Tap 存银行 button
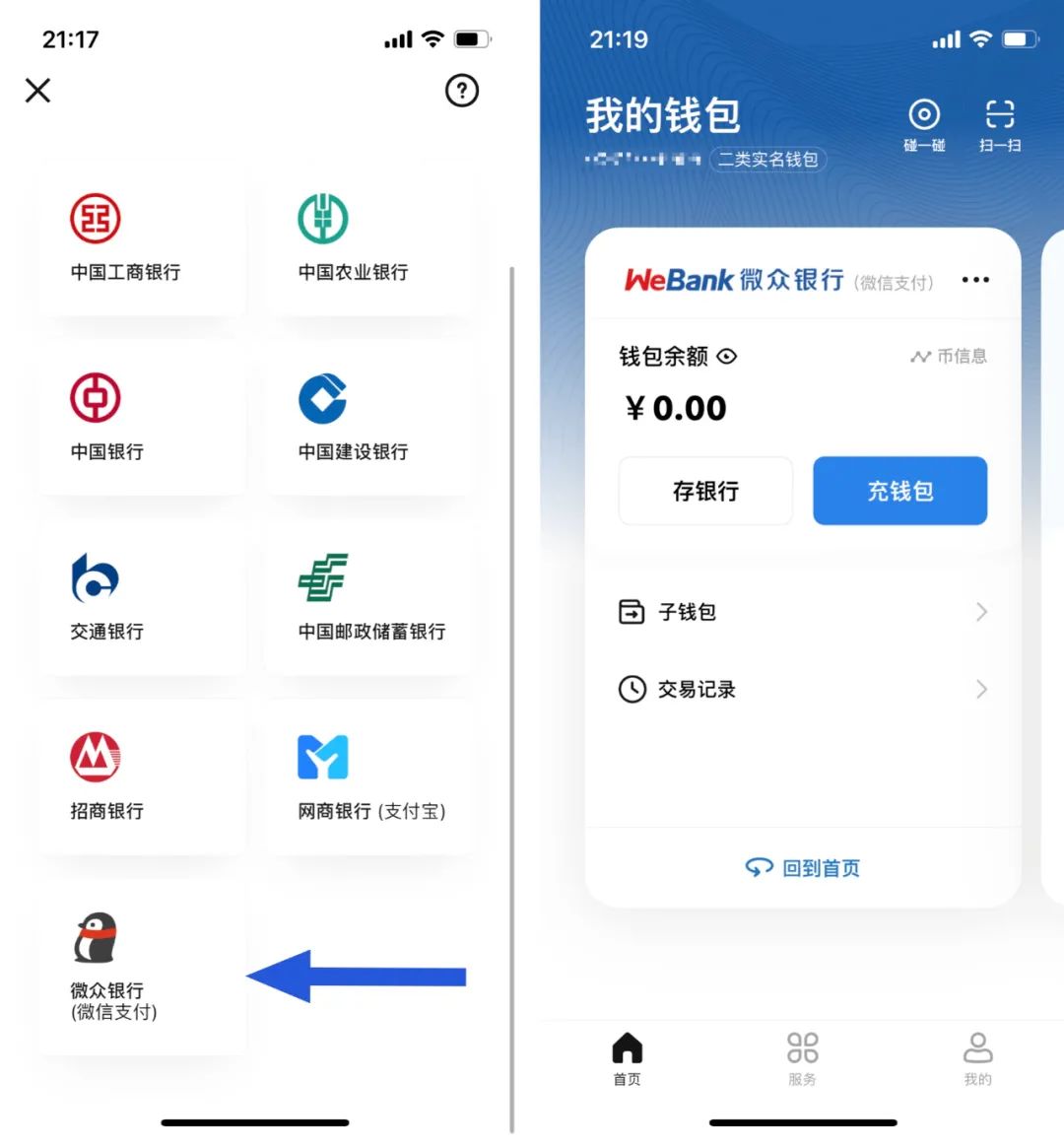The width and height of the screenshot is (1064, 1147). [x=705, y=491]
